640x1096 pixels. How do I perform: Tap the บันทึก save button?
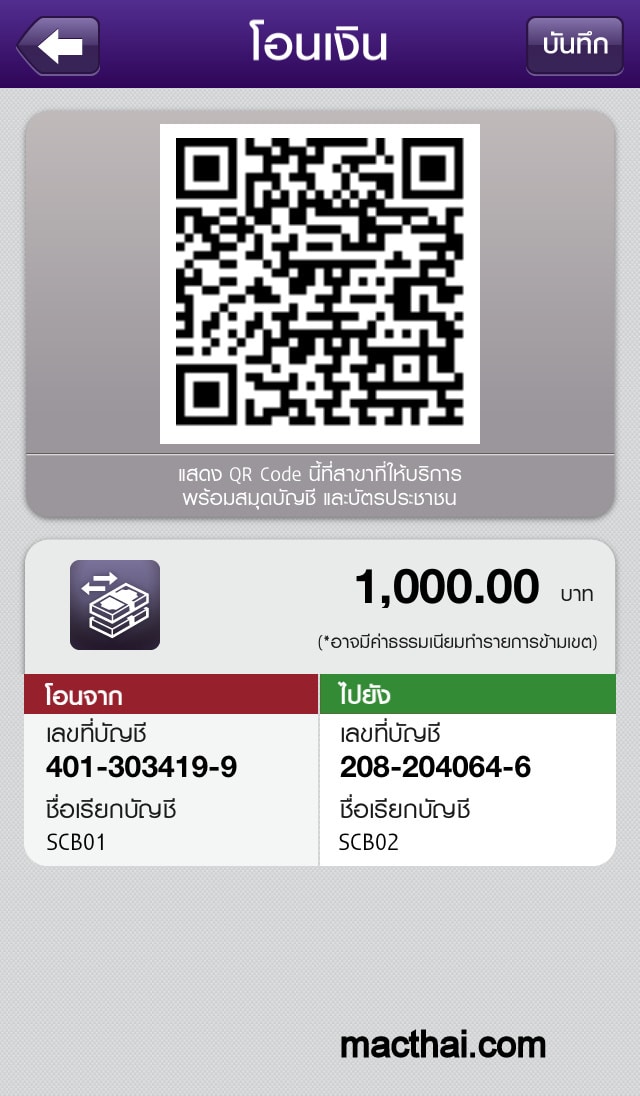575,45
